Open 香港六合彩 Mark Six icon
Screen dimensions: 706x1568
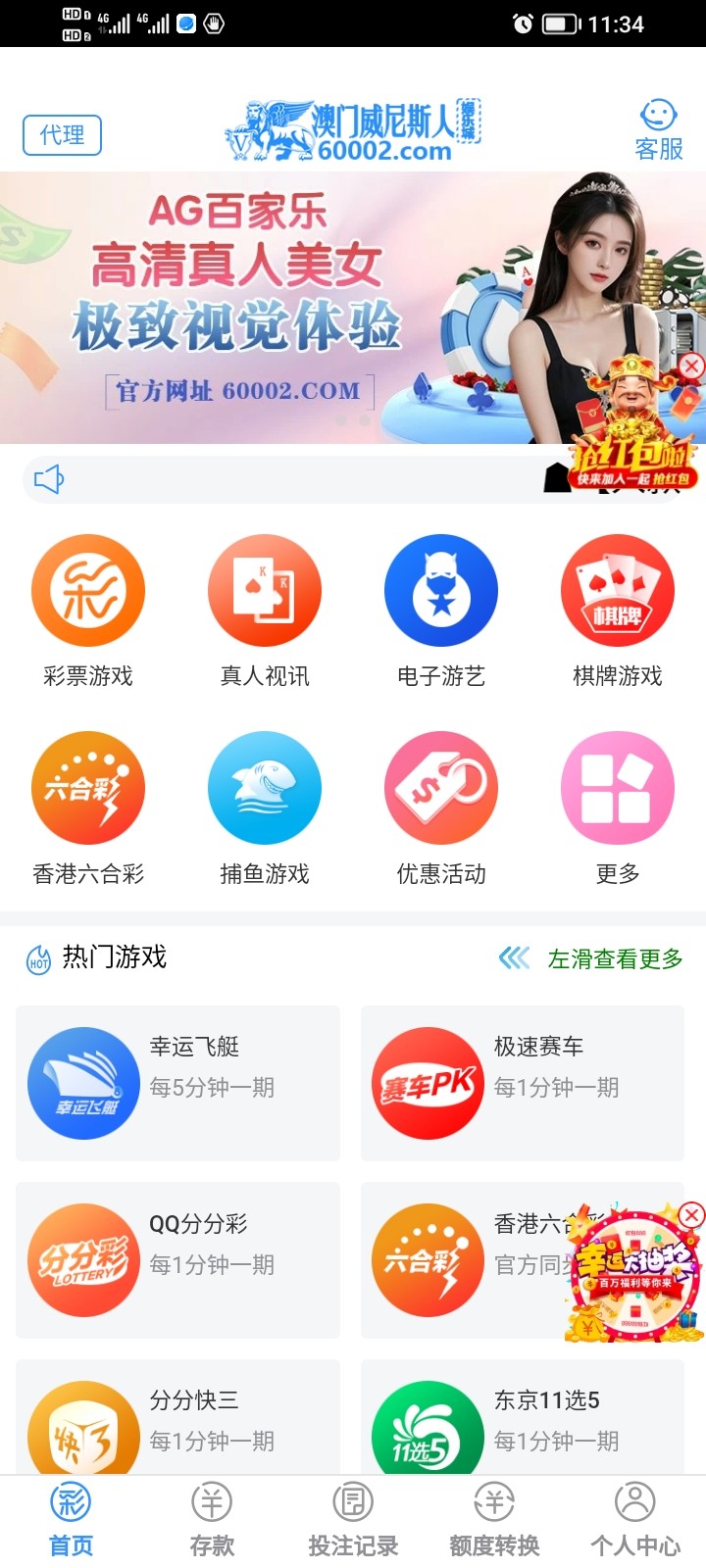[x=88, y=787]
